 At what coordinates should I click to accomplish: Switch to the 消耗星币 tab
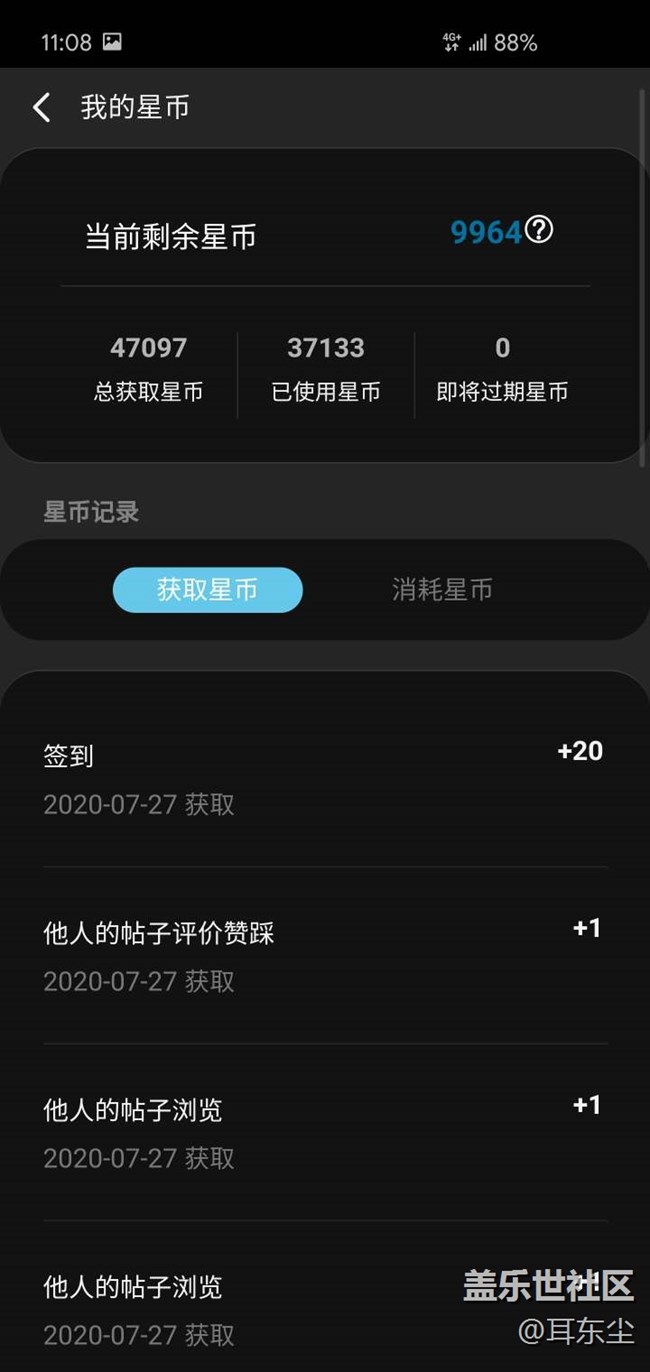coord(442,590)
